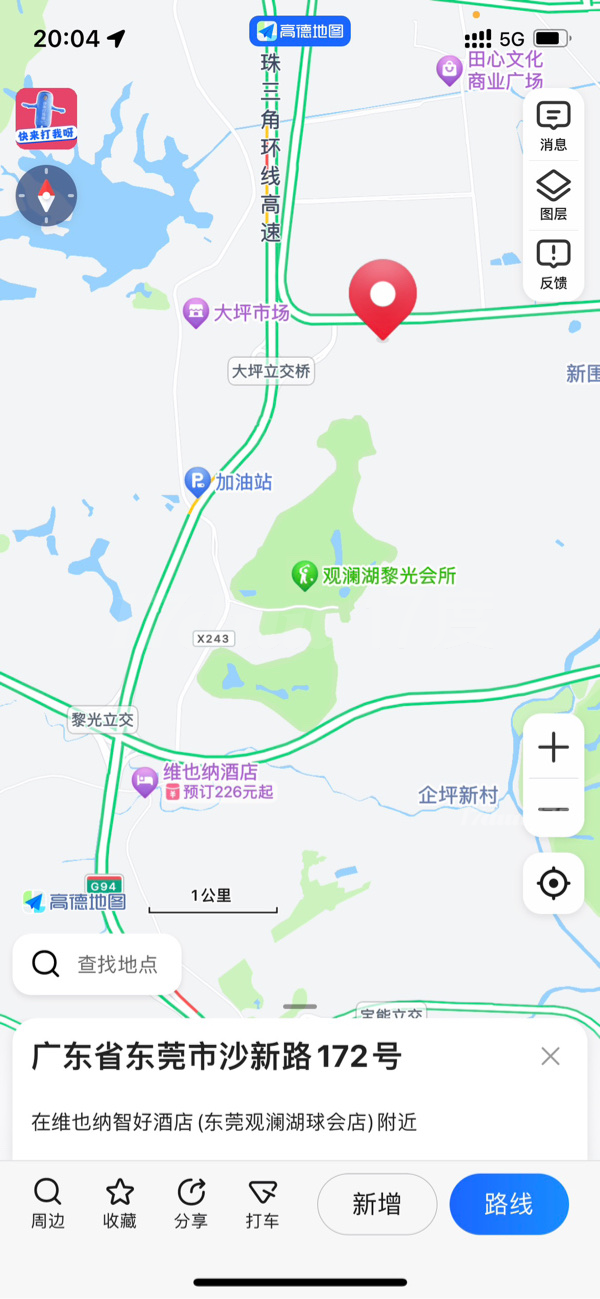Zoom in with the plus button
Screen dimensions: 600x1299
tap(553, 747)
